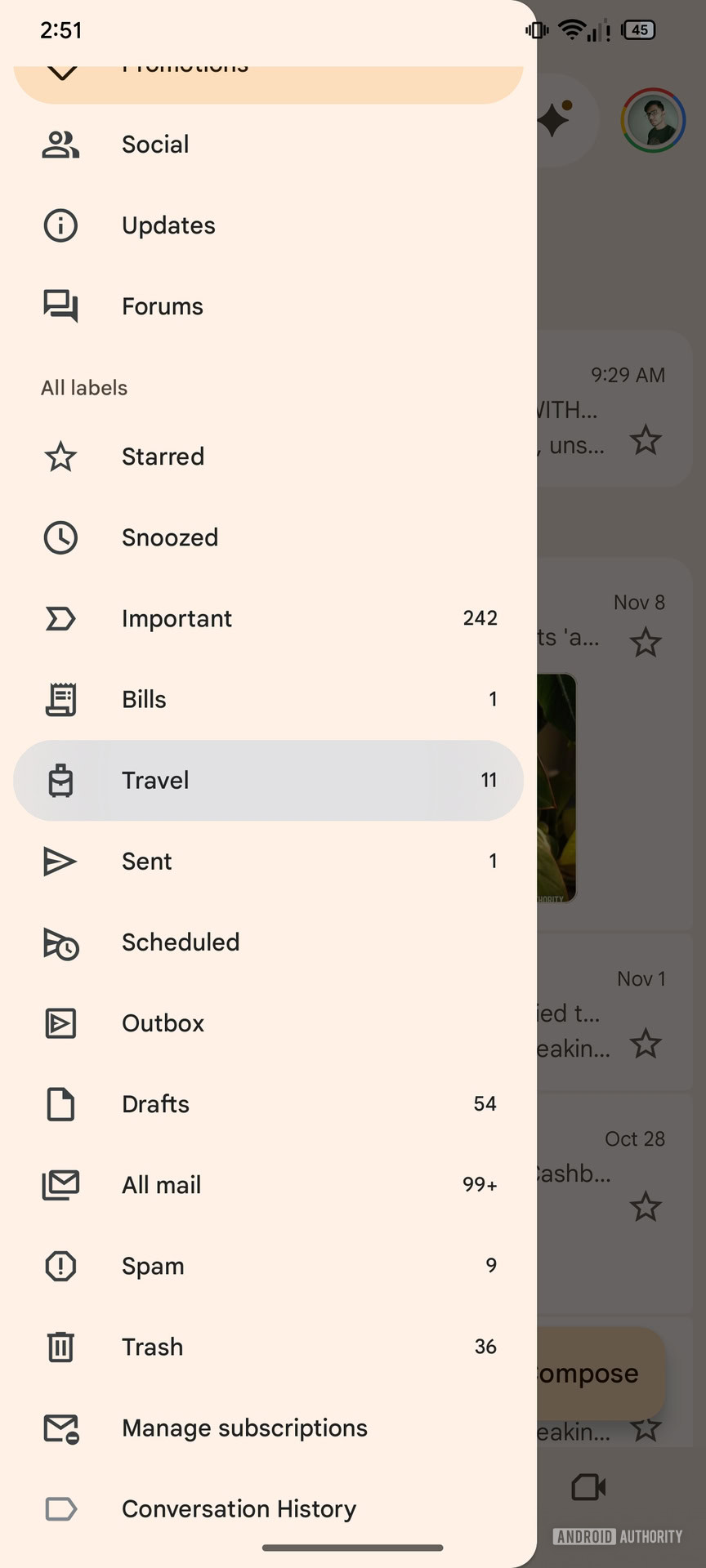
Task: Click the Snoozed clock icon
Action: coord(60,537)
